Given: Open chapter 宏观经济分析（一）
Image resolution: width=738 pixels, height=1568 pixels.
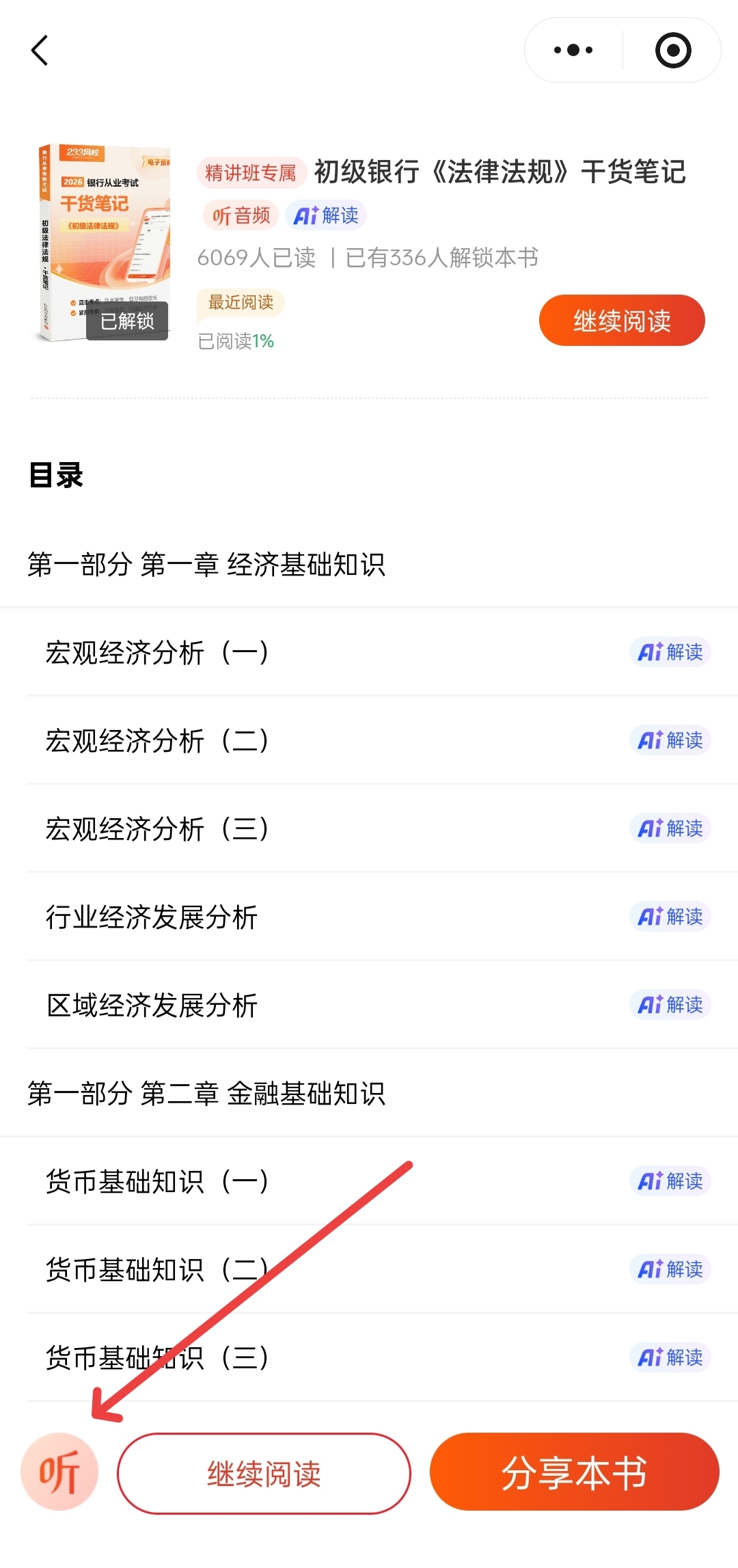Looking at the screenshot, I should 157,652.
